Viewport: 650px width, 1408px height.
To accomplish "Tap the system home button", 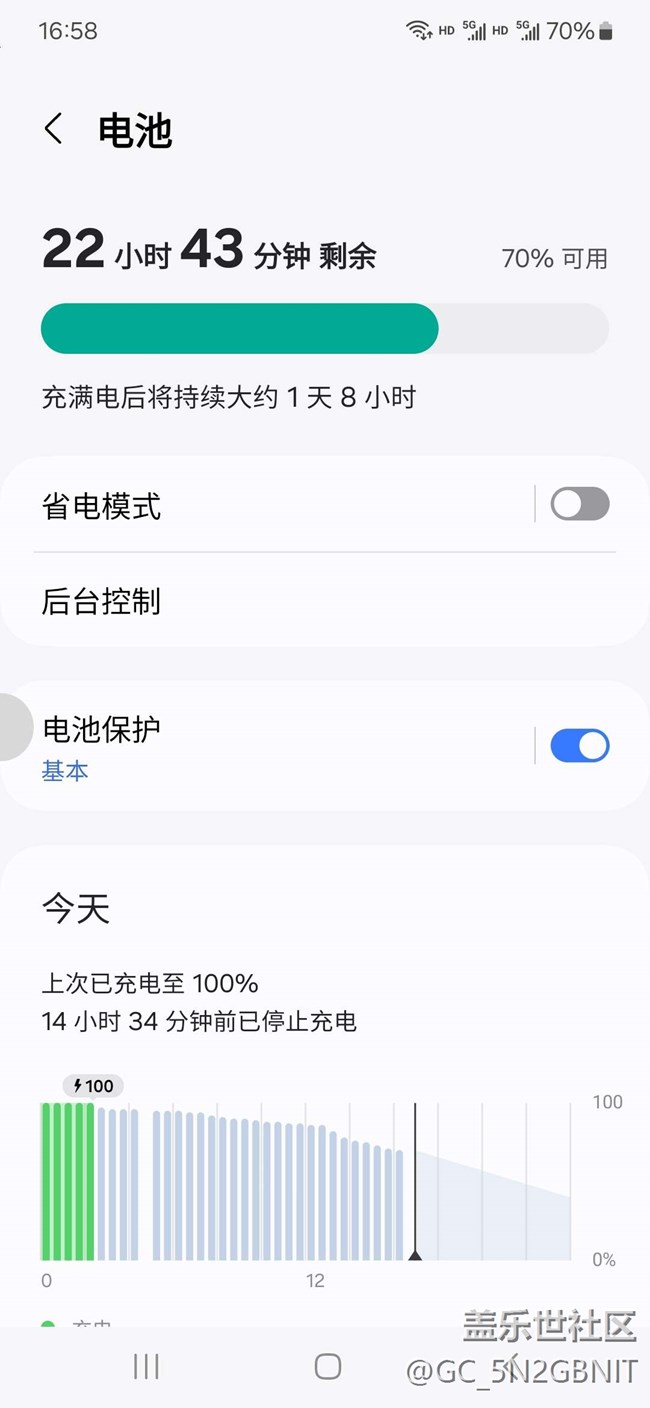I will click(x=327, y=1366).
